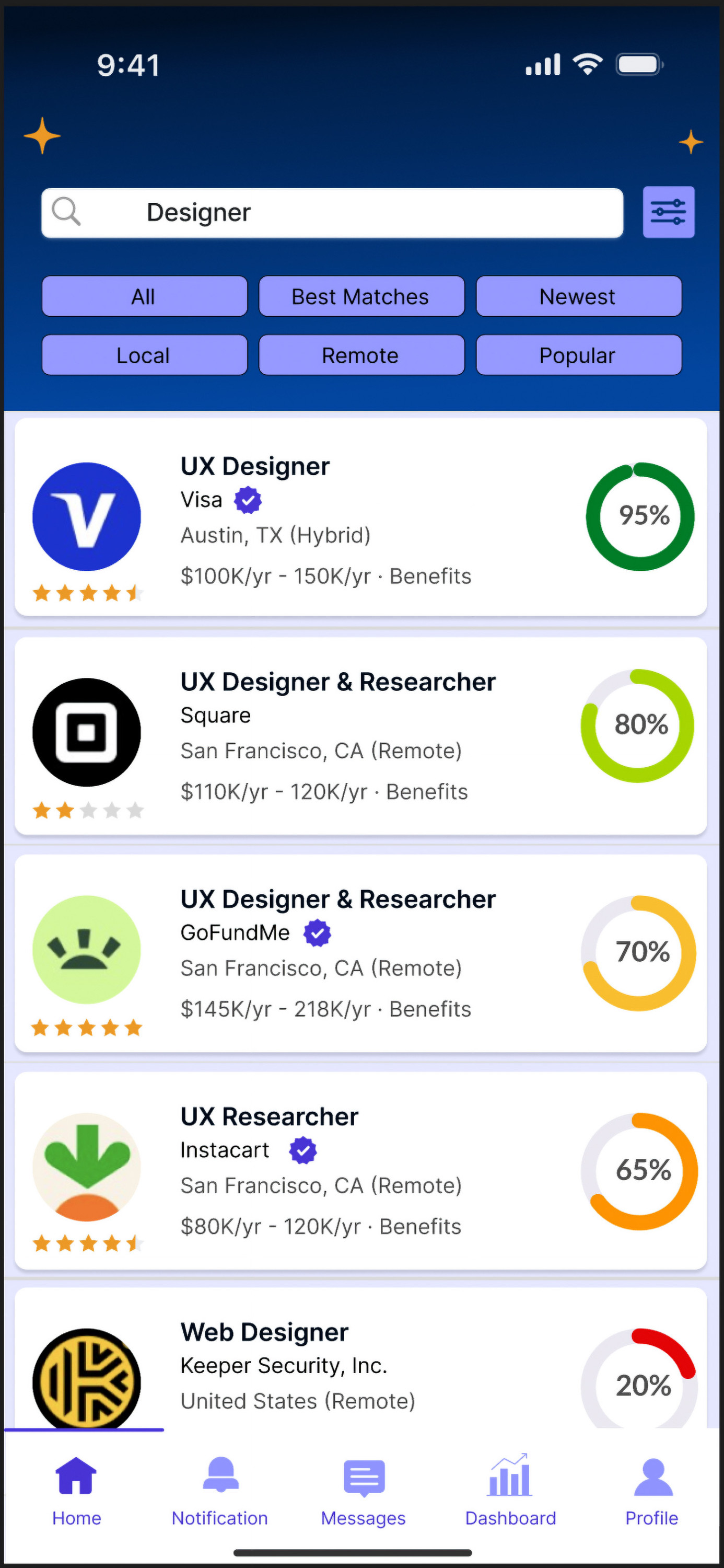
Task: Select the All filter chip
Action: (x=144, y=296)
